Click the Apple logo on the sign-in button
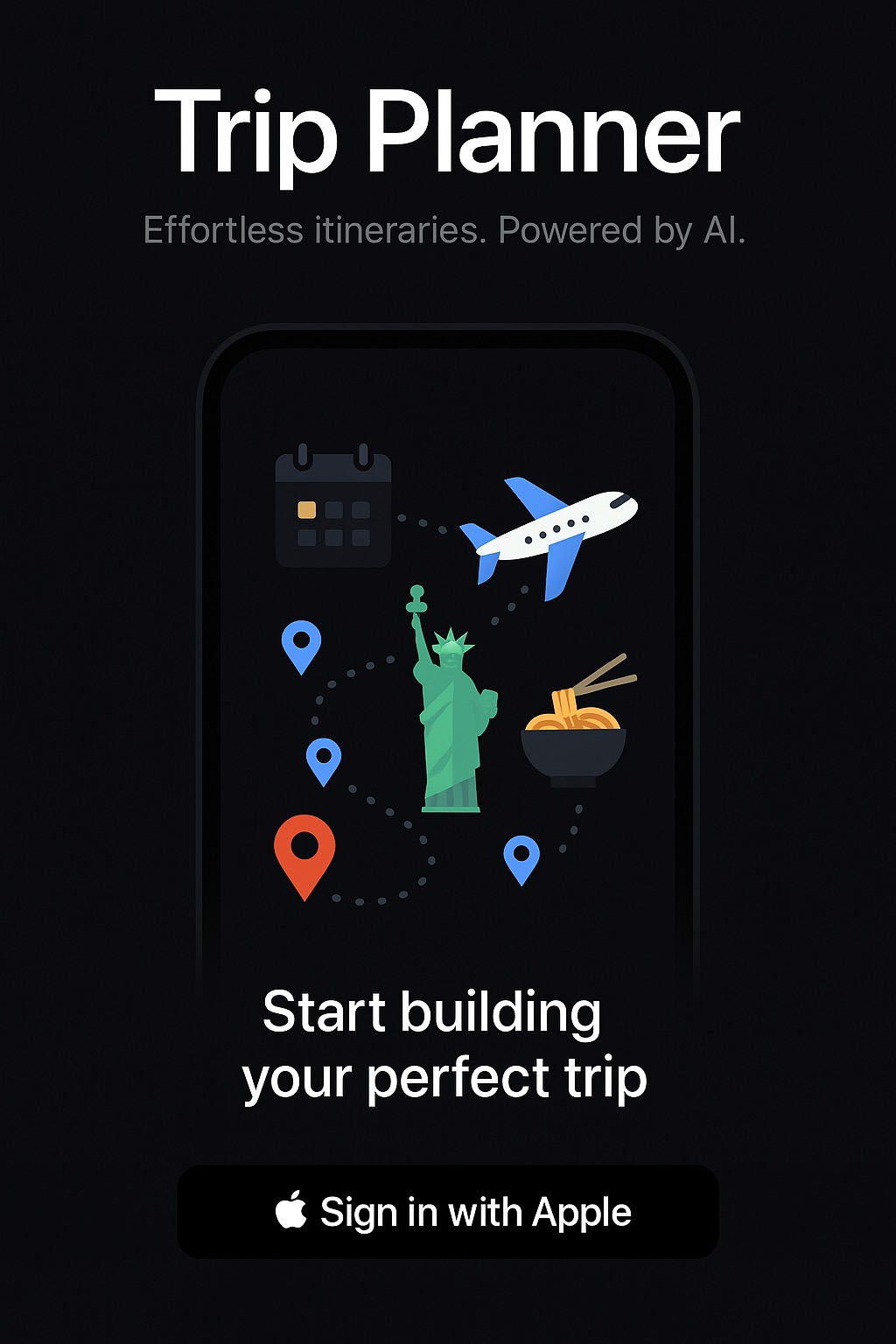The width and height of the screenshot is (896, 1344). (290, 1211)
